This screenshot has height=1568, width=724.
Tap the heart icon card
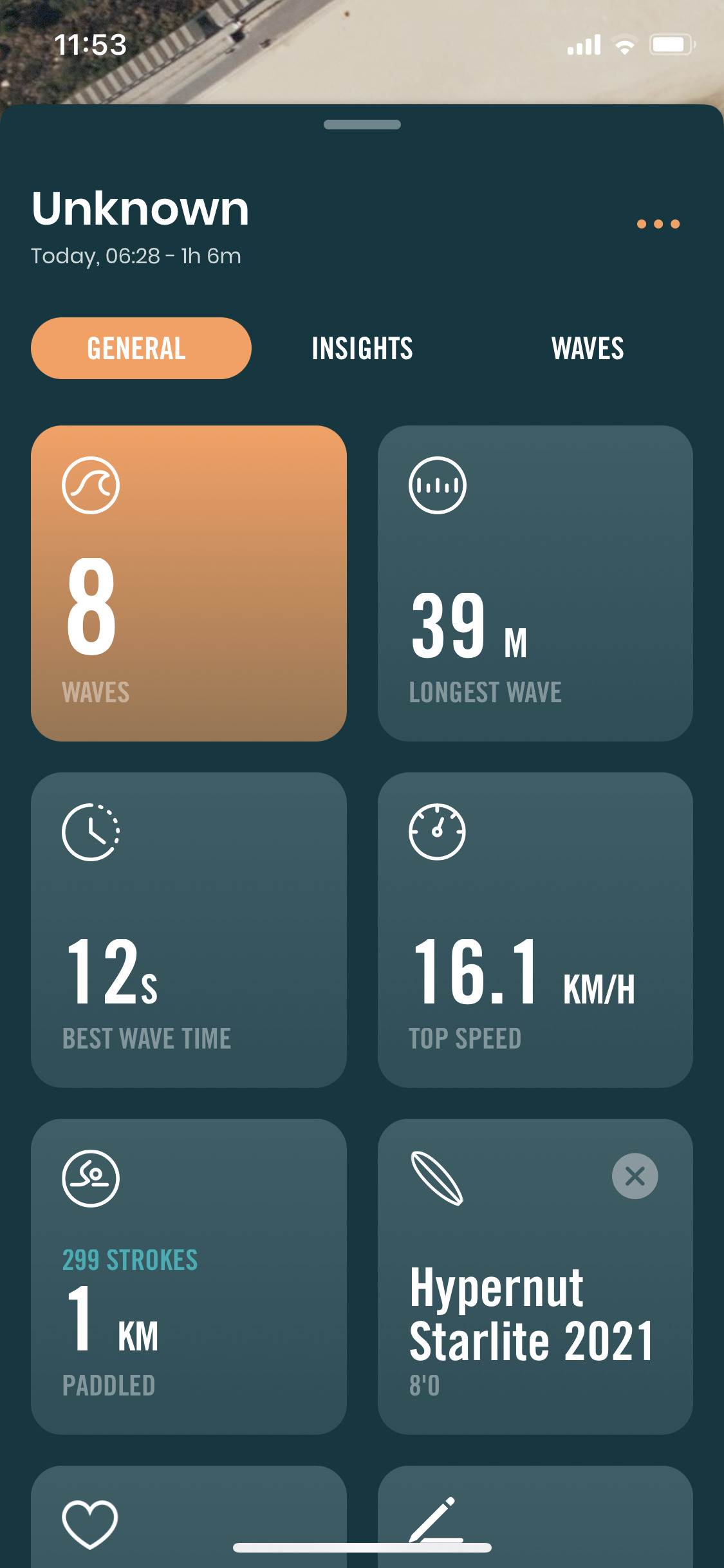[189, 1519]
